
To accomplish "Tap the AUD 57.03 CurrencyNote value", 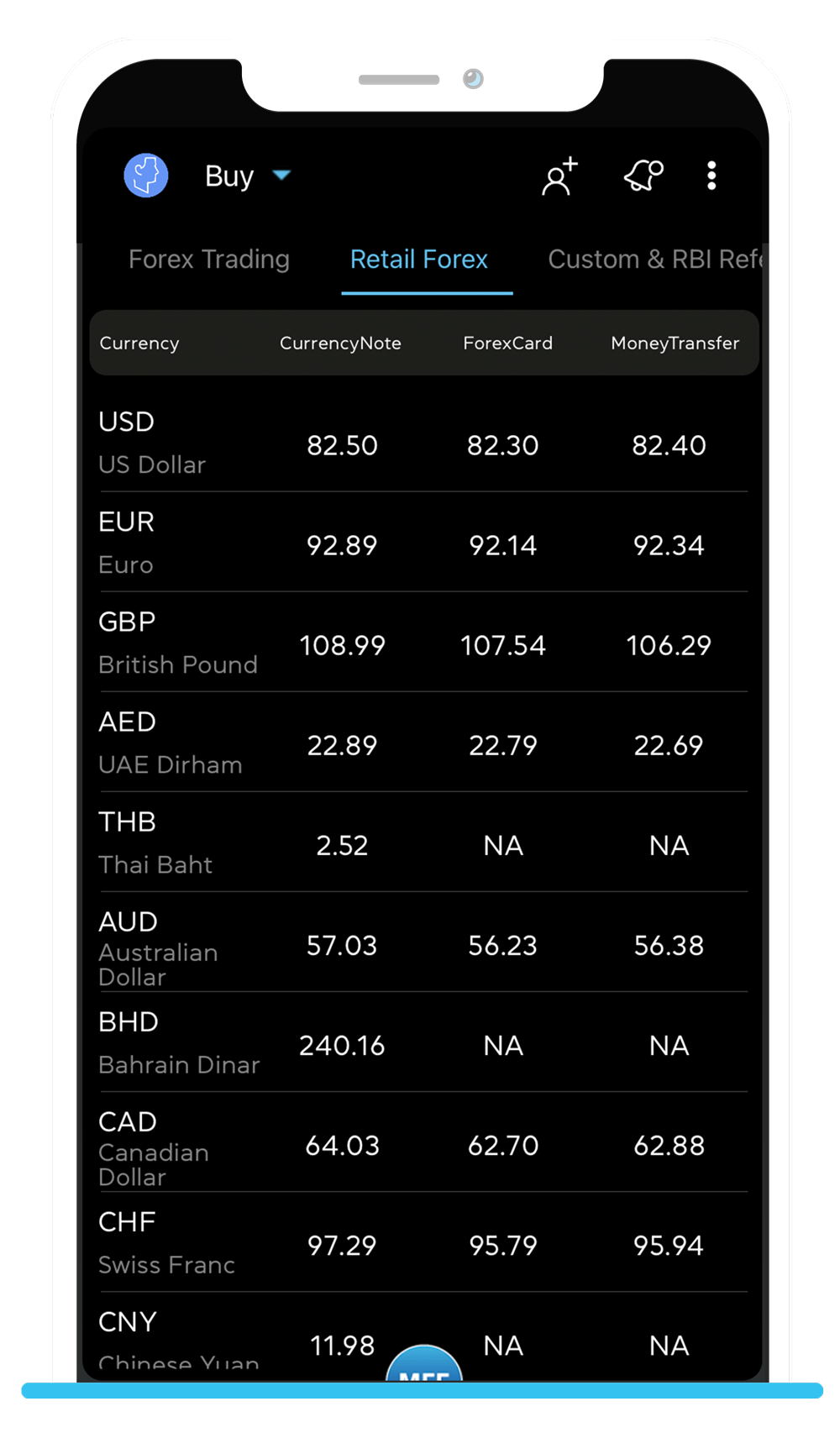I will point(342,945).
